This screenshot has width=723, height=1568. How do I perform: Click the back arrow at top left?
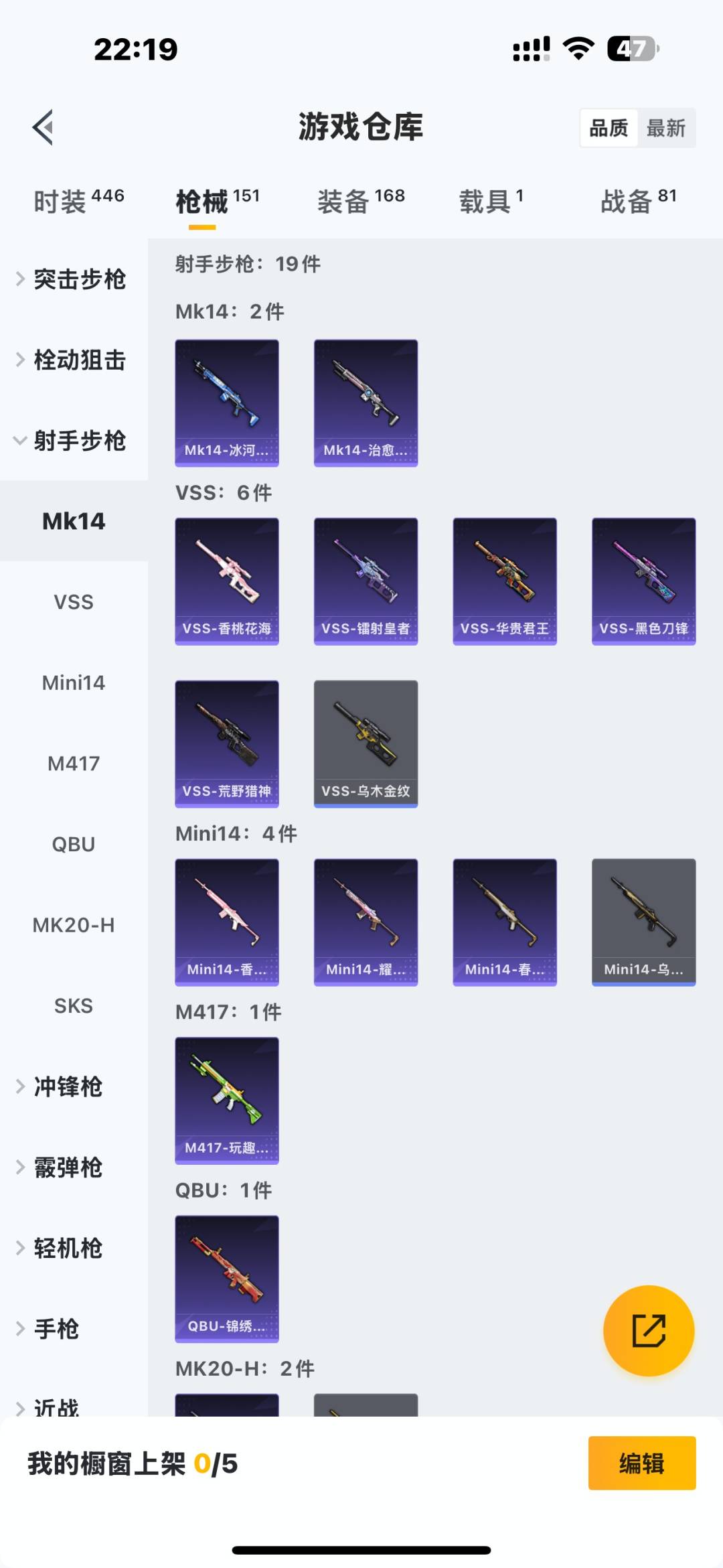(42, 127)
